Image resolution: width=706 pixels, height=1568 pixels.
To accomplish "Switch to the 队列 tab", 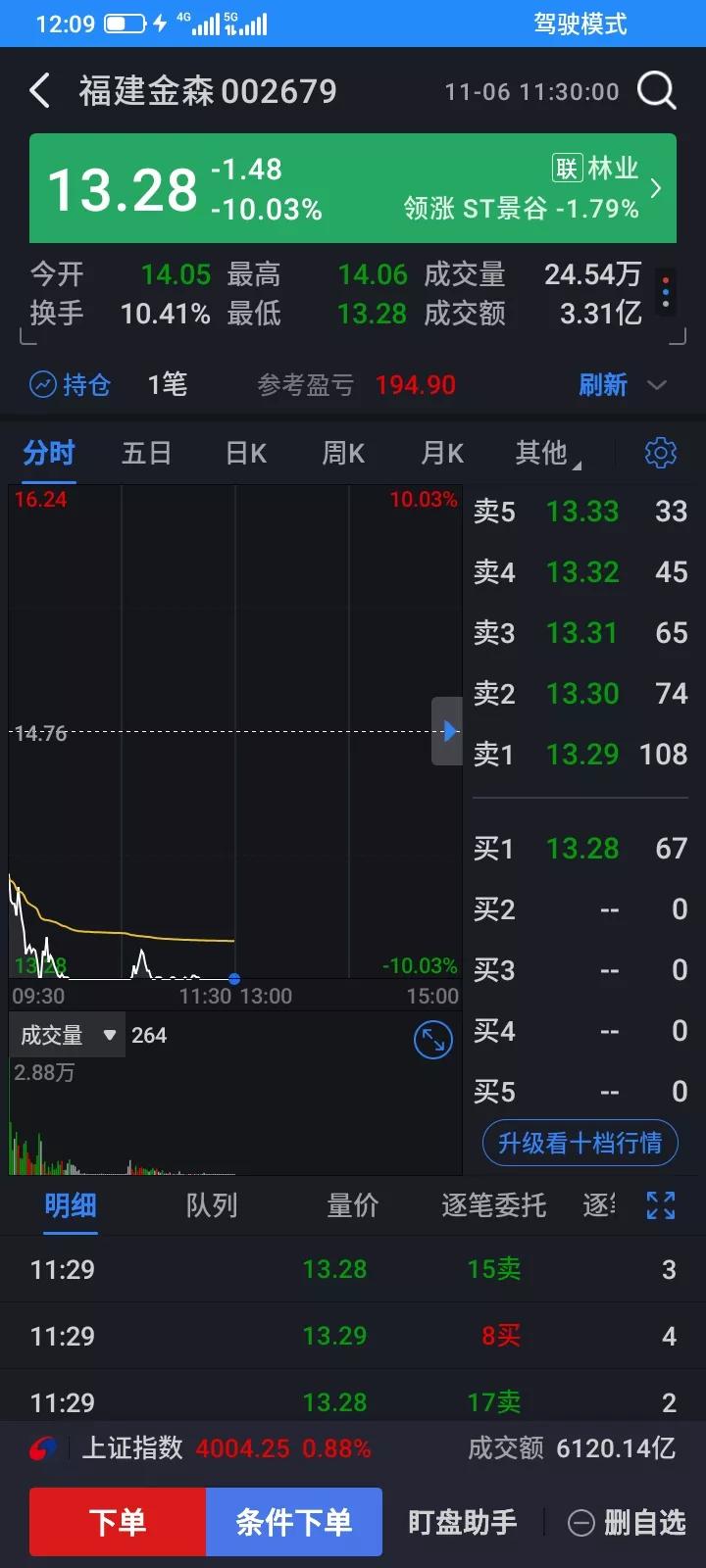I will (x=212, y=1205).
